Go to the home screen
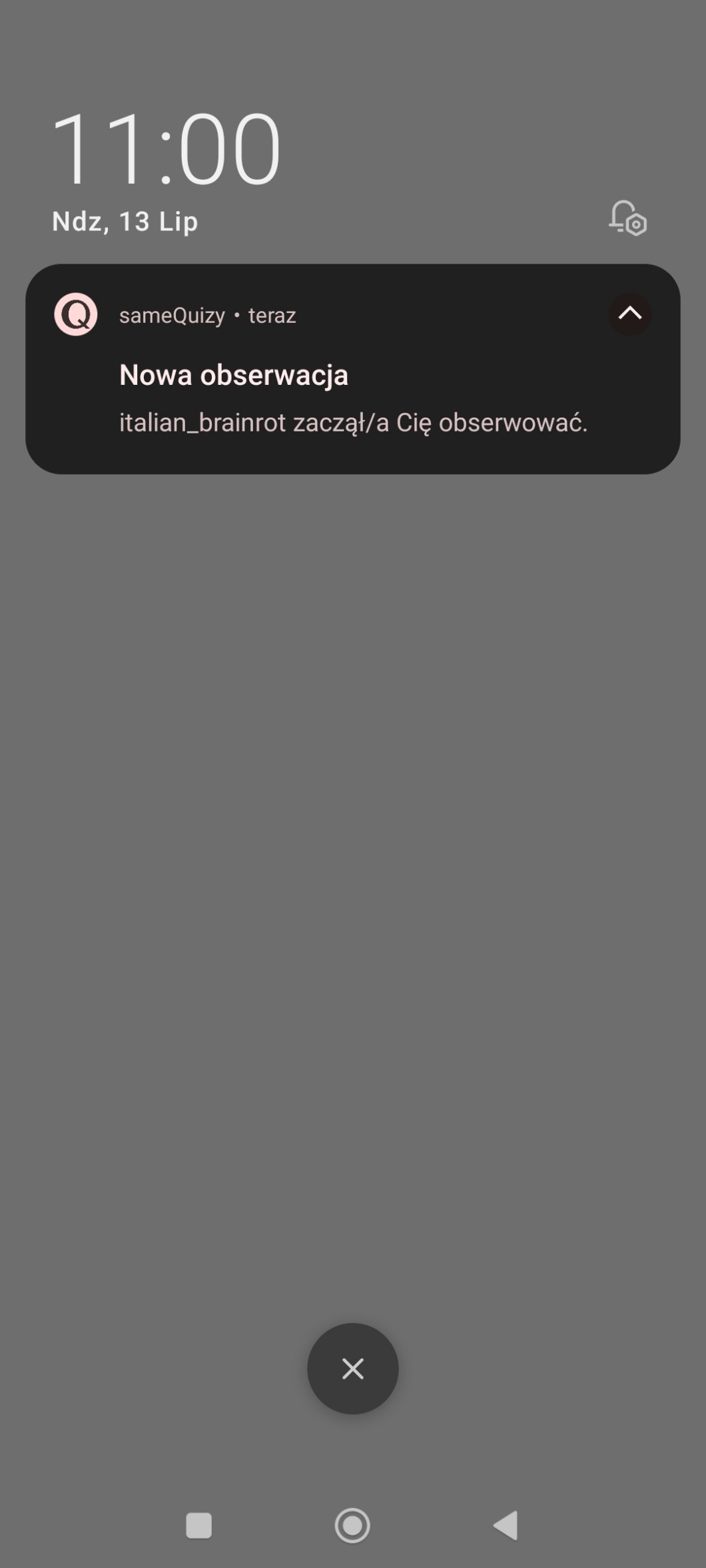The image size is (706, 1568). point(352,1525)
